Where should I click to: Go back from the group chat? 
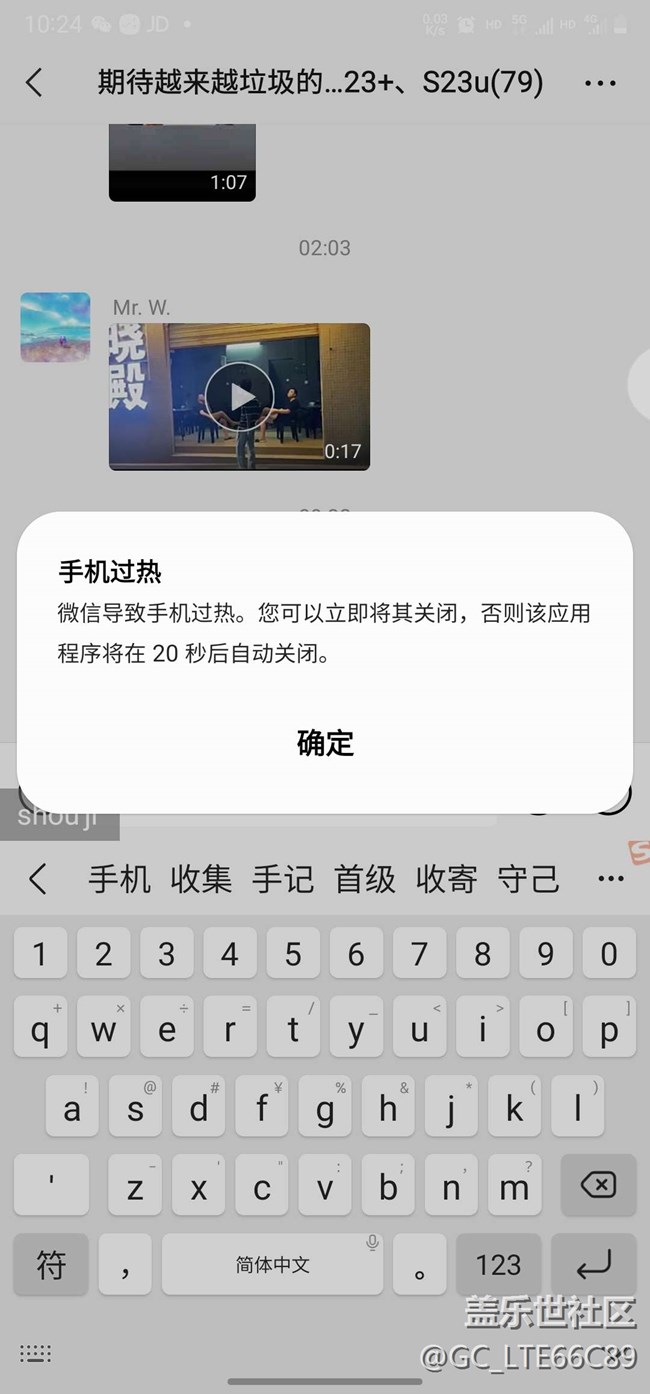pyautogui.click(x=34, y=82)
